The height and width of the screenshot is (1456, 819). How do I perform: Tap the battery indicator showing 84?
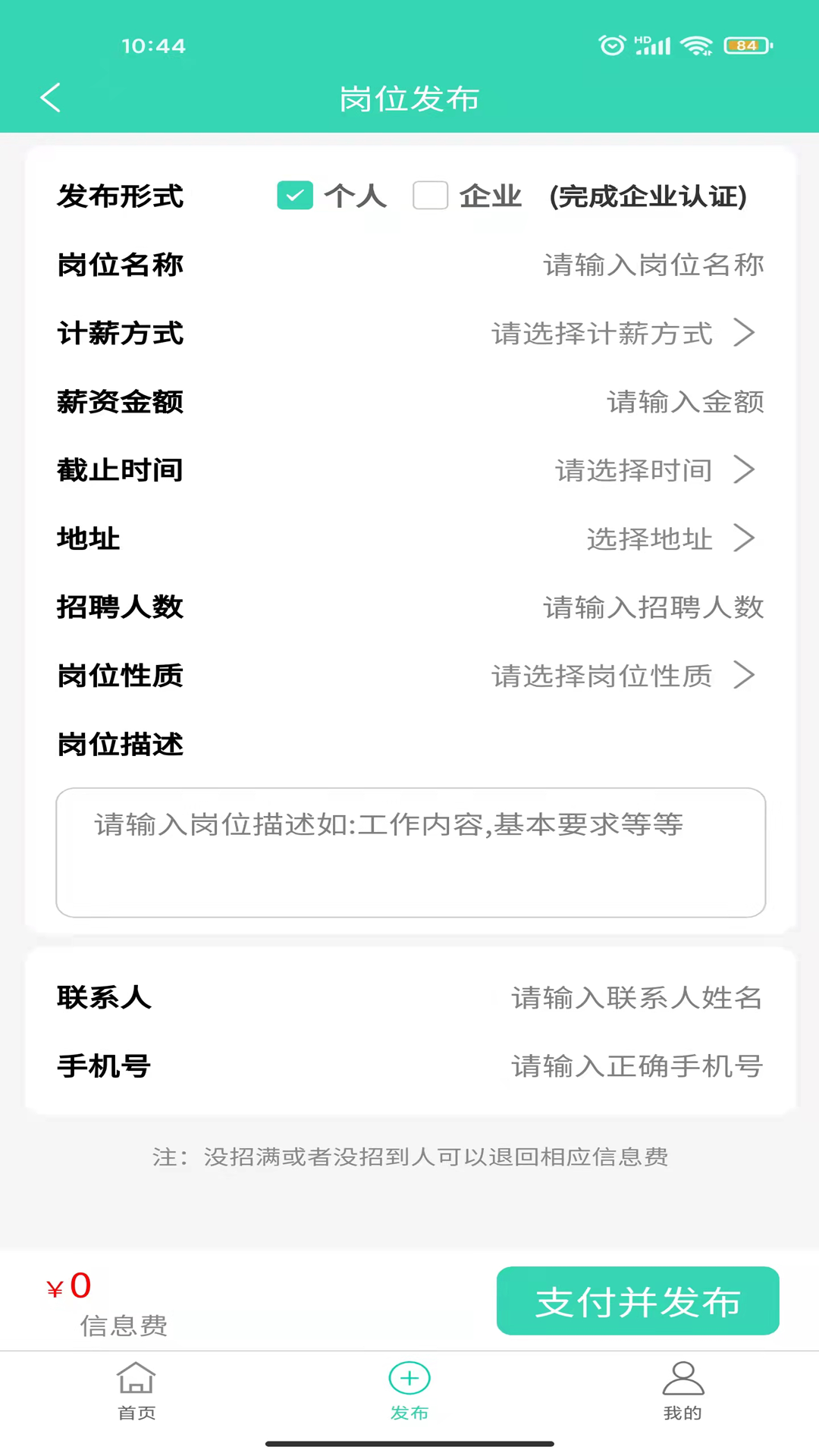click(743, 45)
